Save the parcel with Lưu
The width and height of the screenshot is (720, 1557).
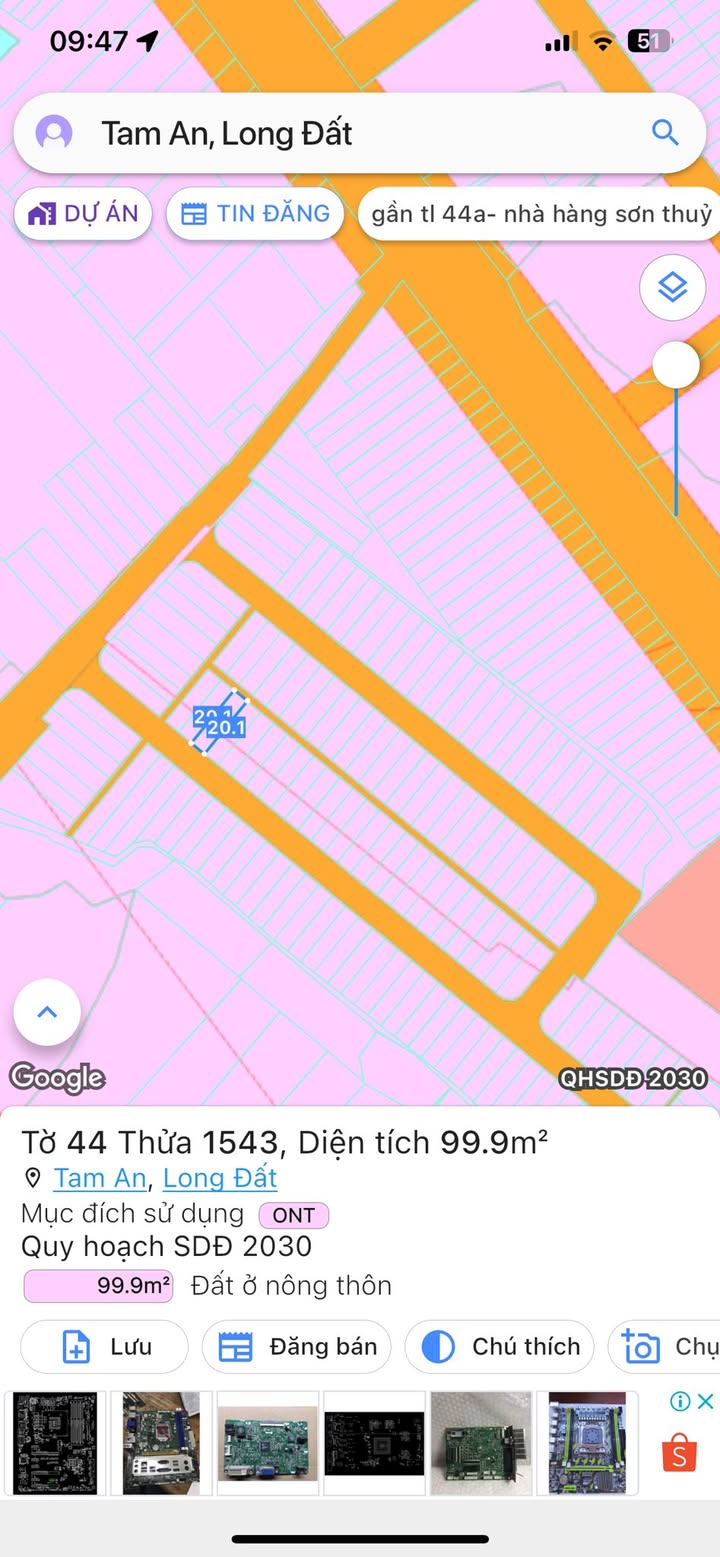coord(105,1347)
